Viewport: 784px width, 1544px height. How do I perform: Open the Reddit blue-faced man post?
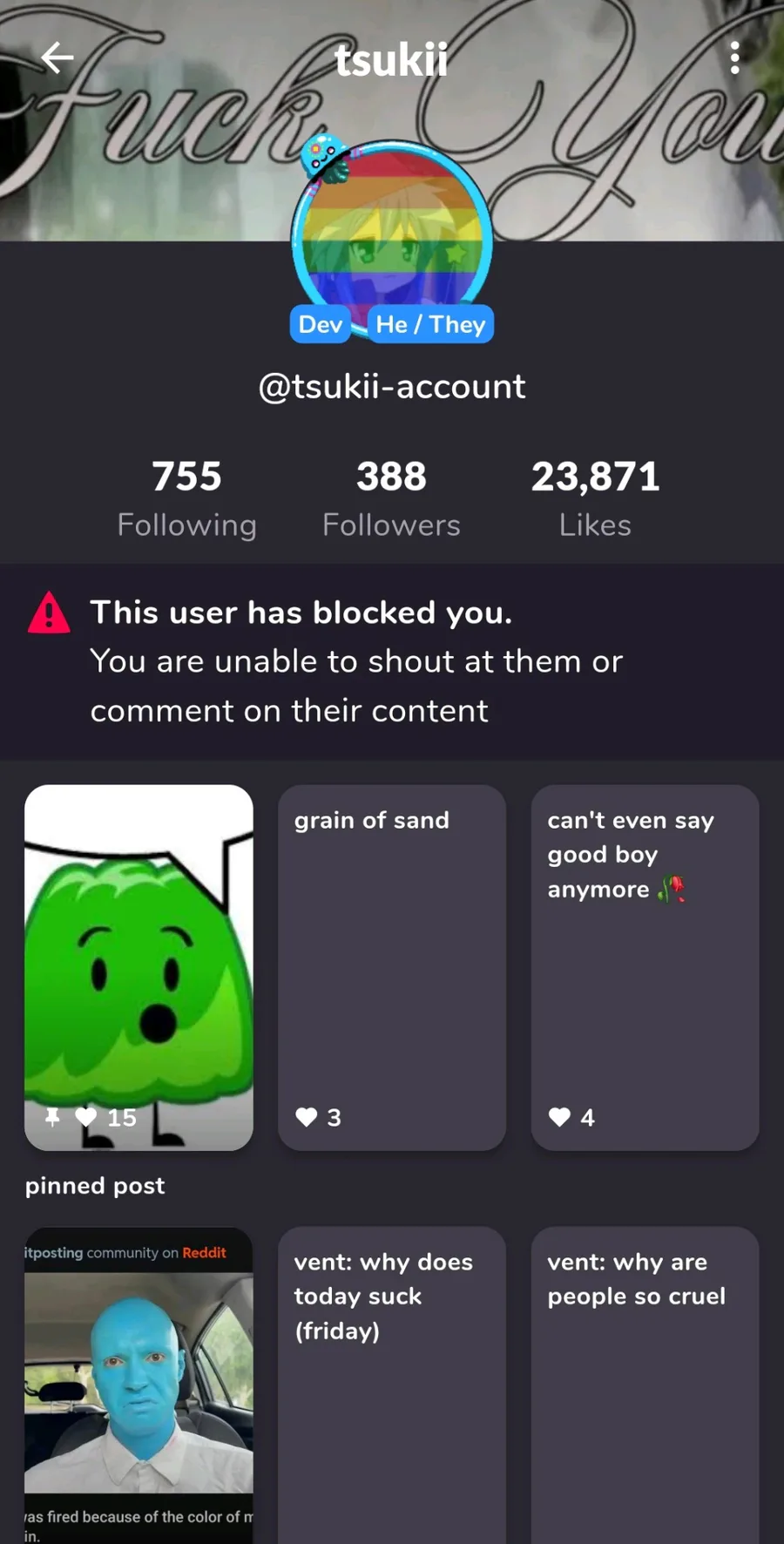139,1385
